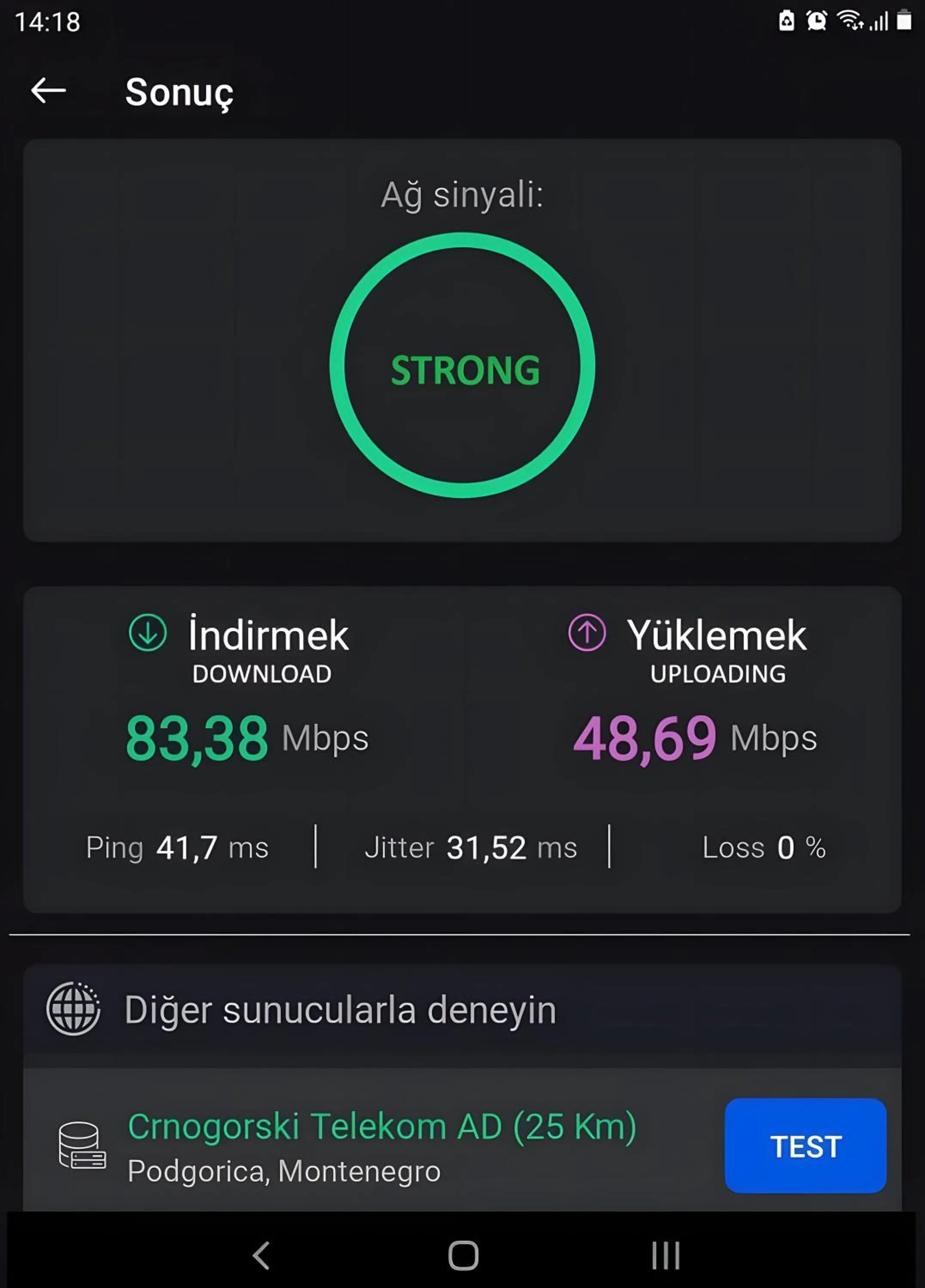
Task: Tap the Sonuç page title
Action: click(x=179, y=93)
